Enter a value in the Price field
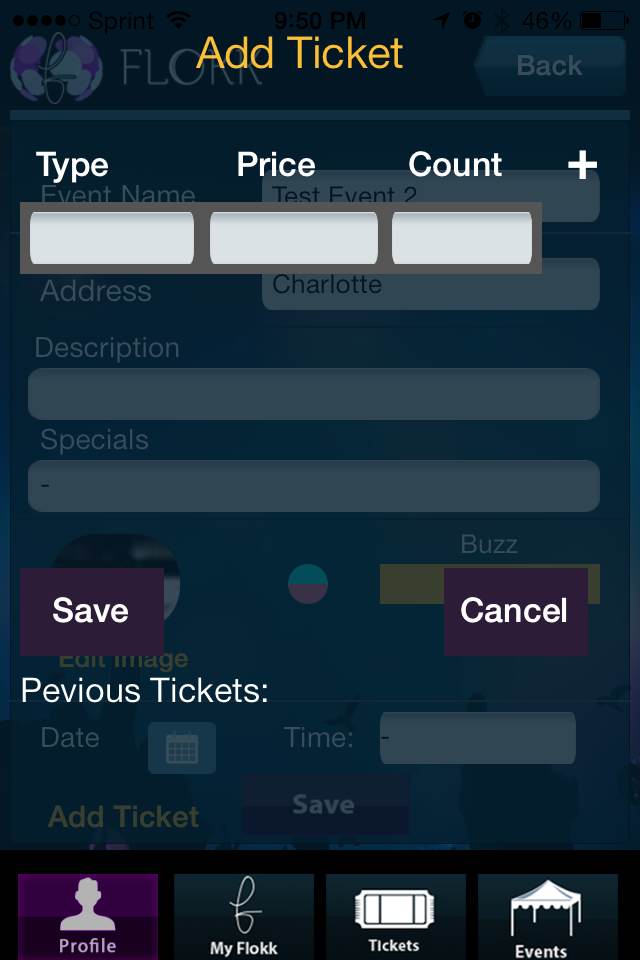Screen dimensions: 640x960 pyautogui.click(x=294, y=238)
